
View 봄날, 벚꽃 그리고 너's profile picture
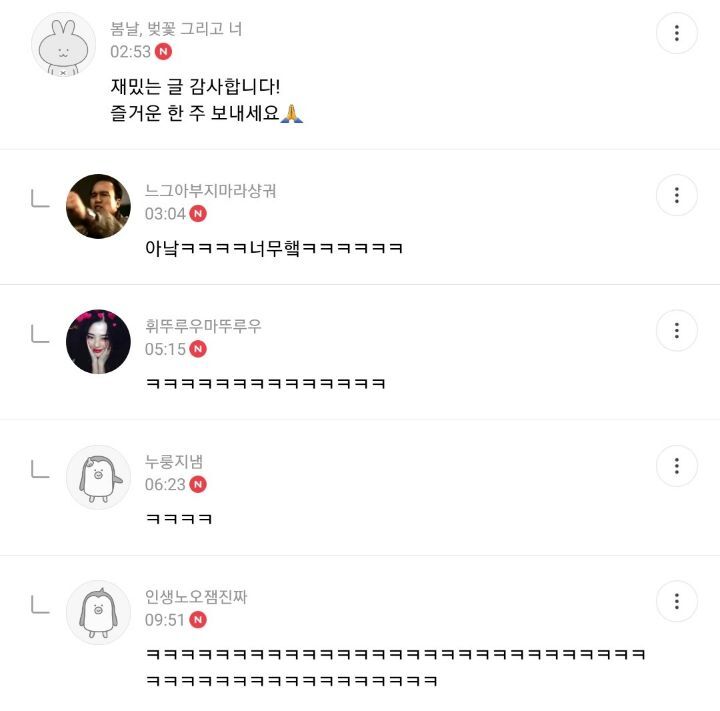(63, 45)
